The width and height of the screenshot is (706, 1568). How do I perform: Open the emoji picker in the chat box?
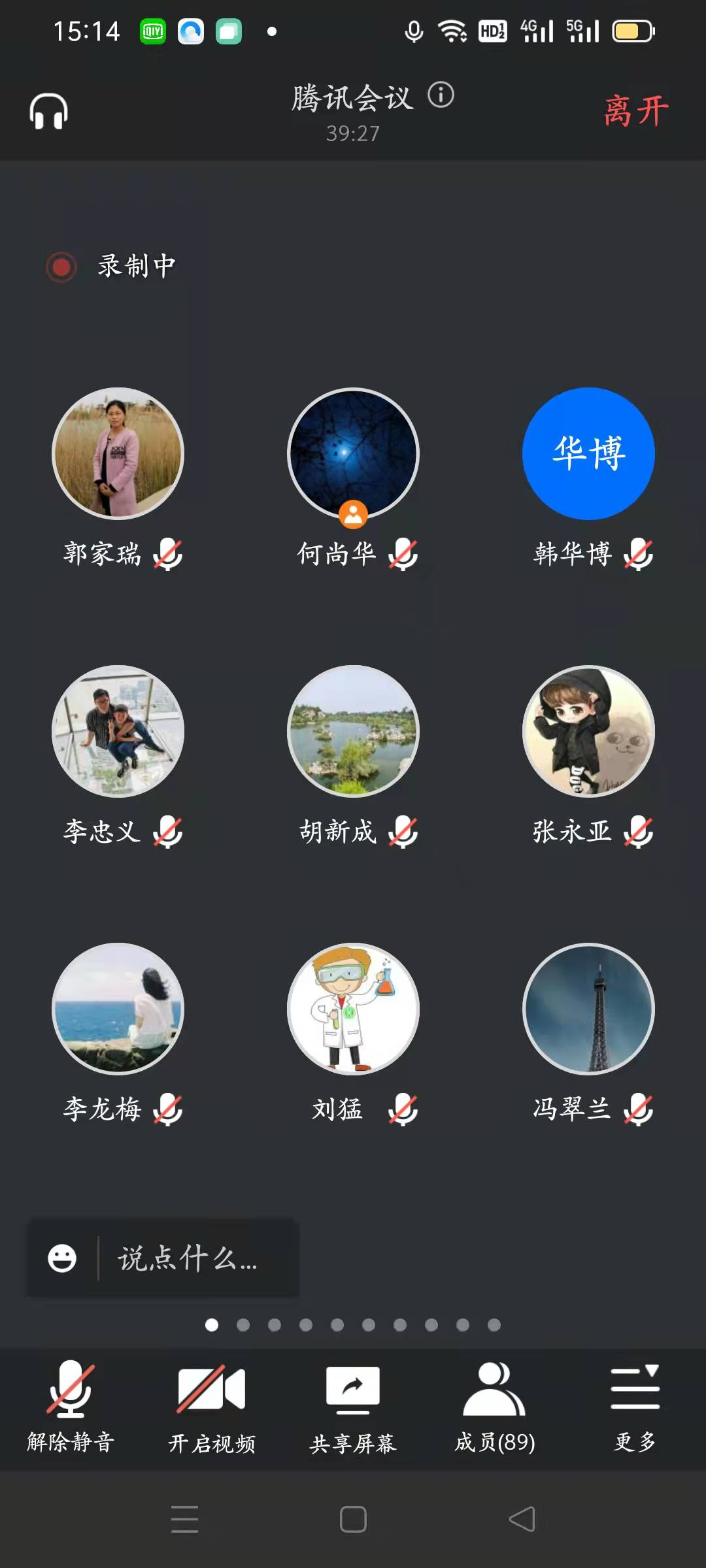point(62,1258)
